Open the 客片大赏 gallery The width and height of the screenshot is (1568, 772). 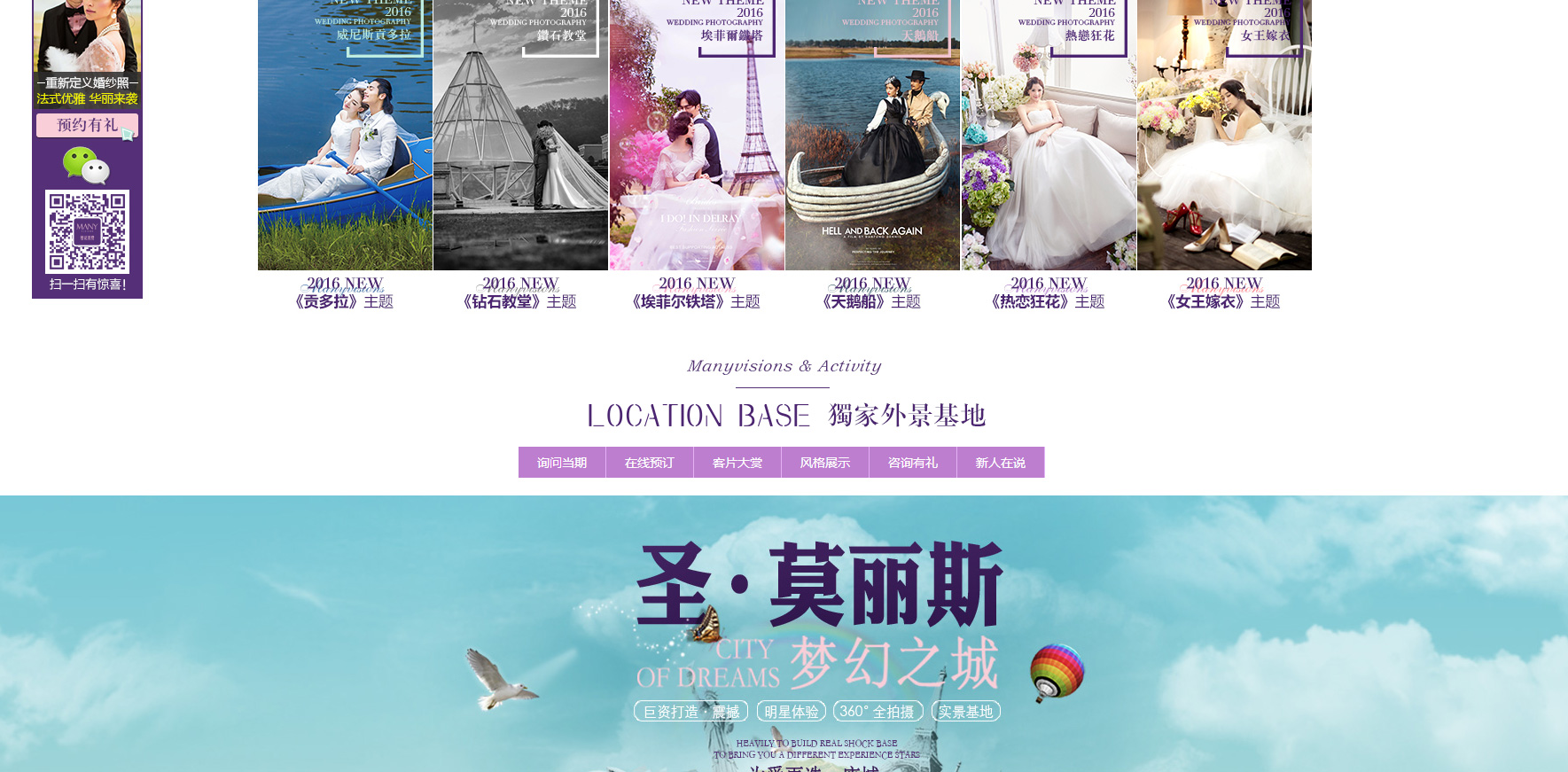click(x=737, y=463)
